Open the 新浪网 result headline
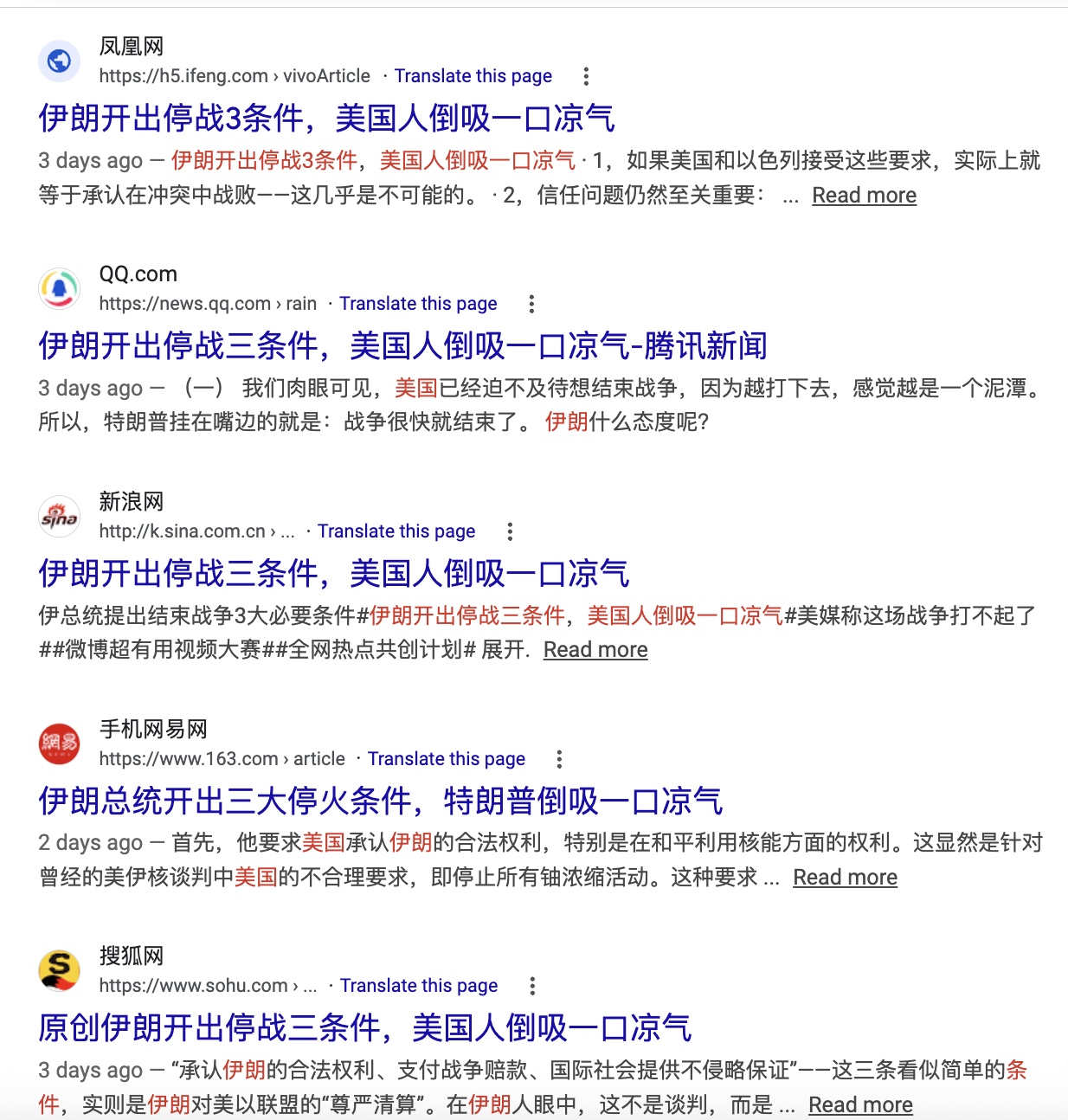Viewport: 1068px width, 1120px height. (x=333, y=574)
